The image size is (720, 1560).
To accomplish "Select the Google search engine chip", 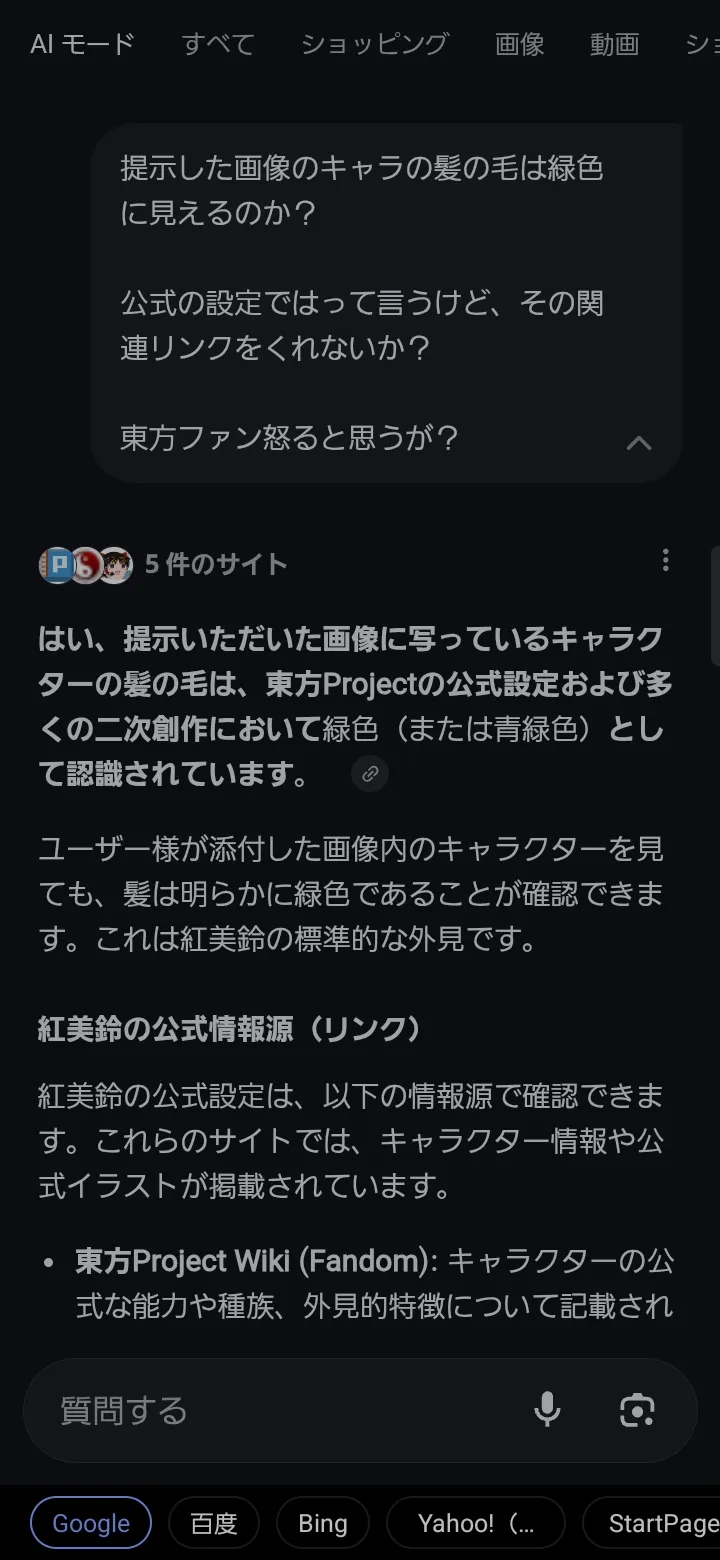I will pos(91,1523).
